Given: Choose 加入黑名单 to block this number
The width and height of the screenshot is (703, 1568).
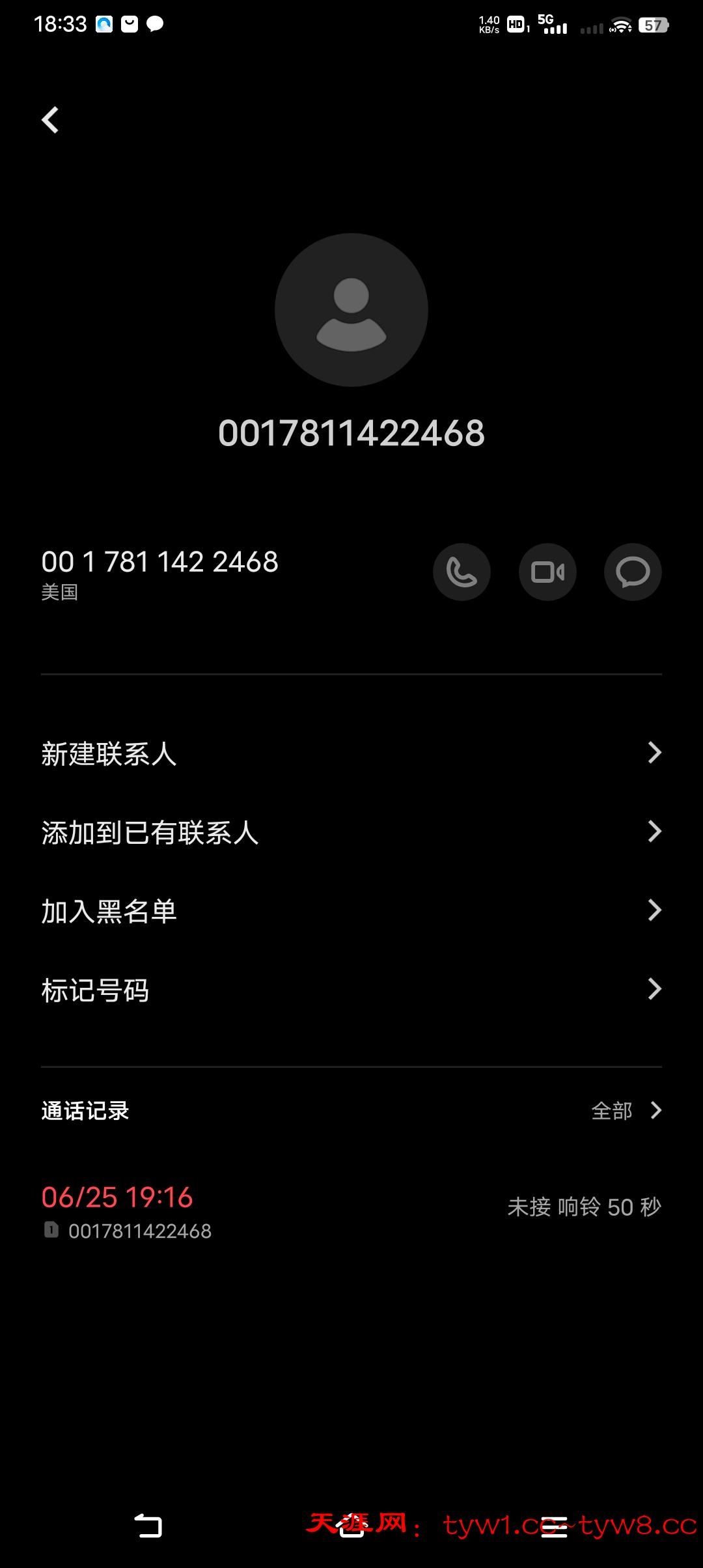Looking at the screenshot, I should coord(351,911).
